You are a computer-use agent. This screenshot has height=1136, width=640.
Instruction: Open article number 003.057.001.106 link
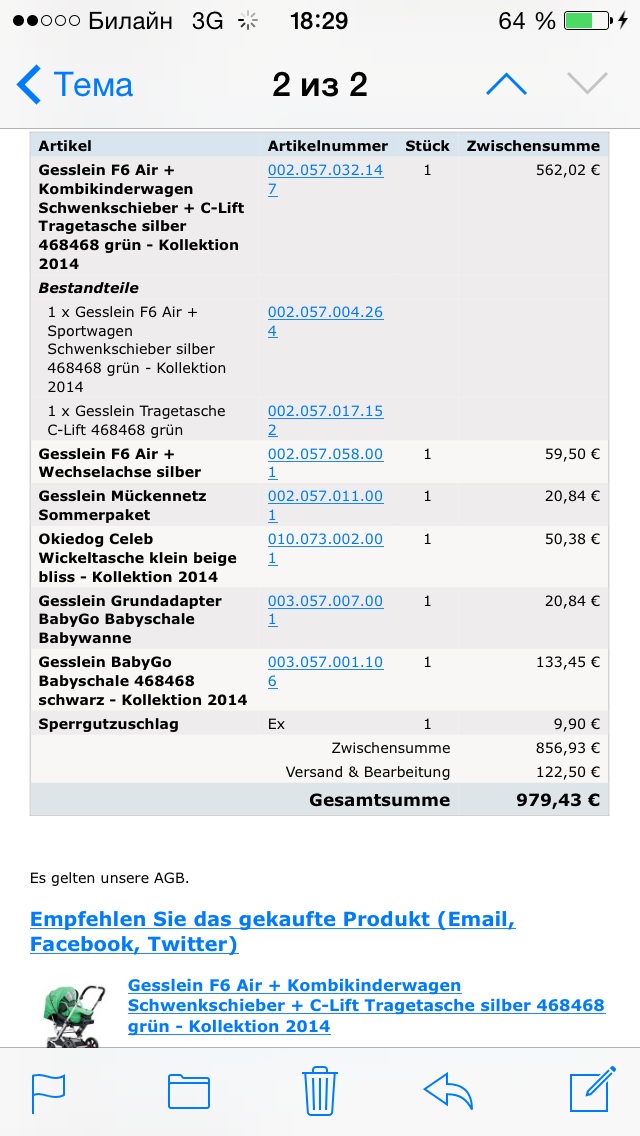(325, 663)
